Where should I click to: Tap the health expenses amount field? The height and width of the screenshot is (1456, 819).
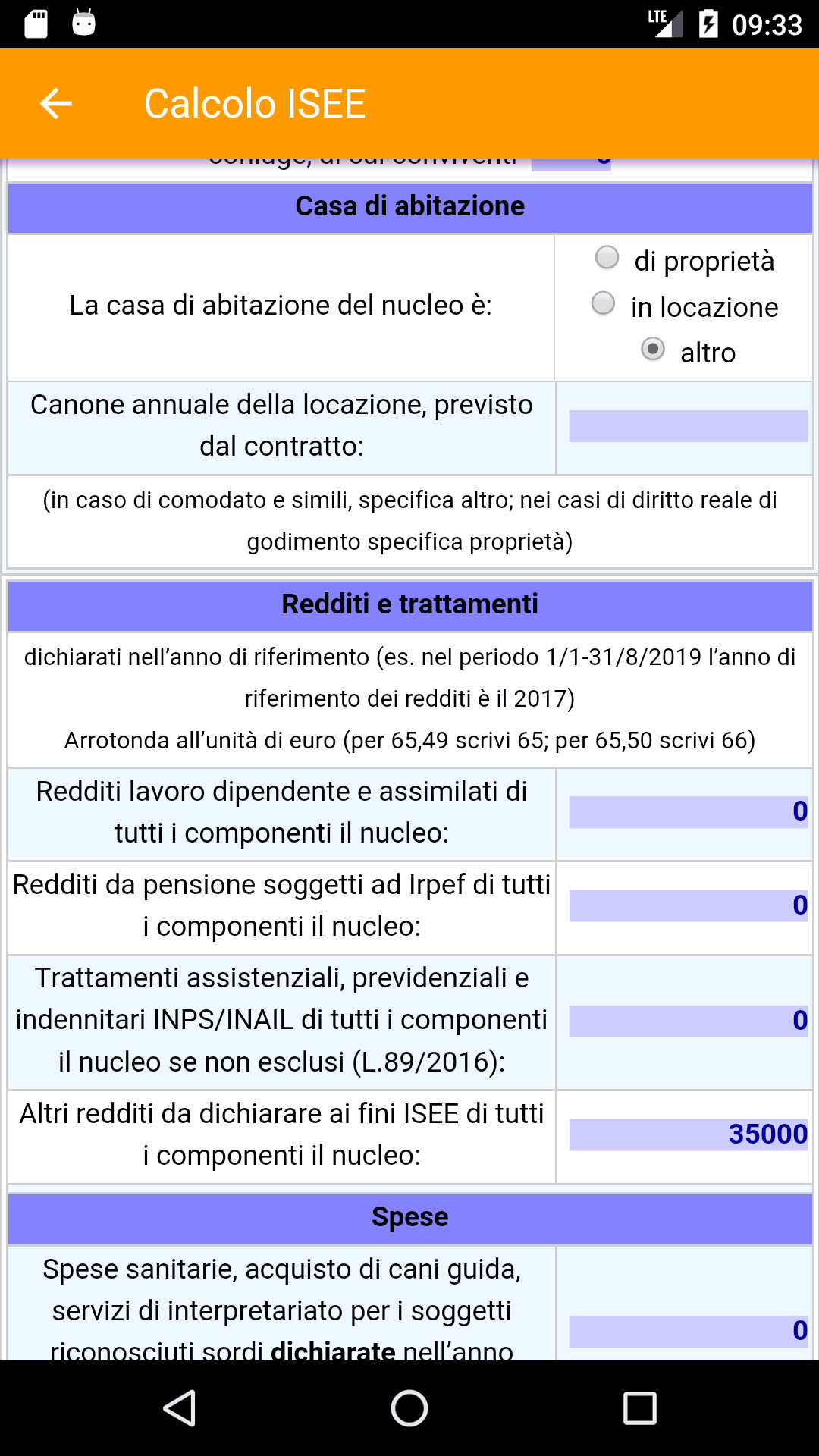(x=688, y=1331)
